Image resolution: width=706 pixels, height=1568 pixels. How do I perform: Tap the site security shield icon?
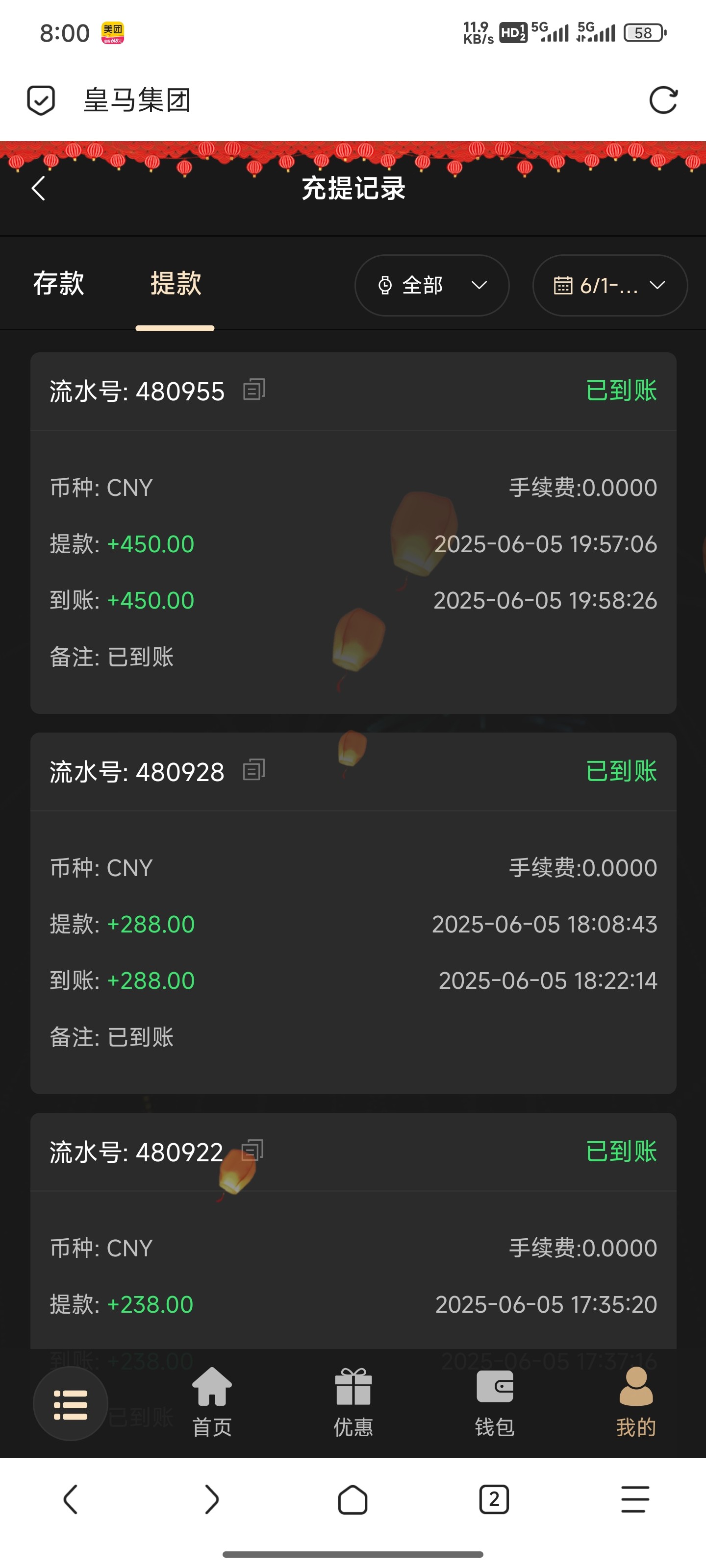[x=41, y=100]
